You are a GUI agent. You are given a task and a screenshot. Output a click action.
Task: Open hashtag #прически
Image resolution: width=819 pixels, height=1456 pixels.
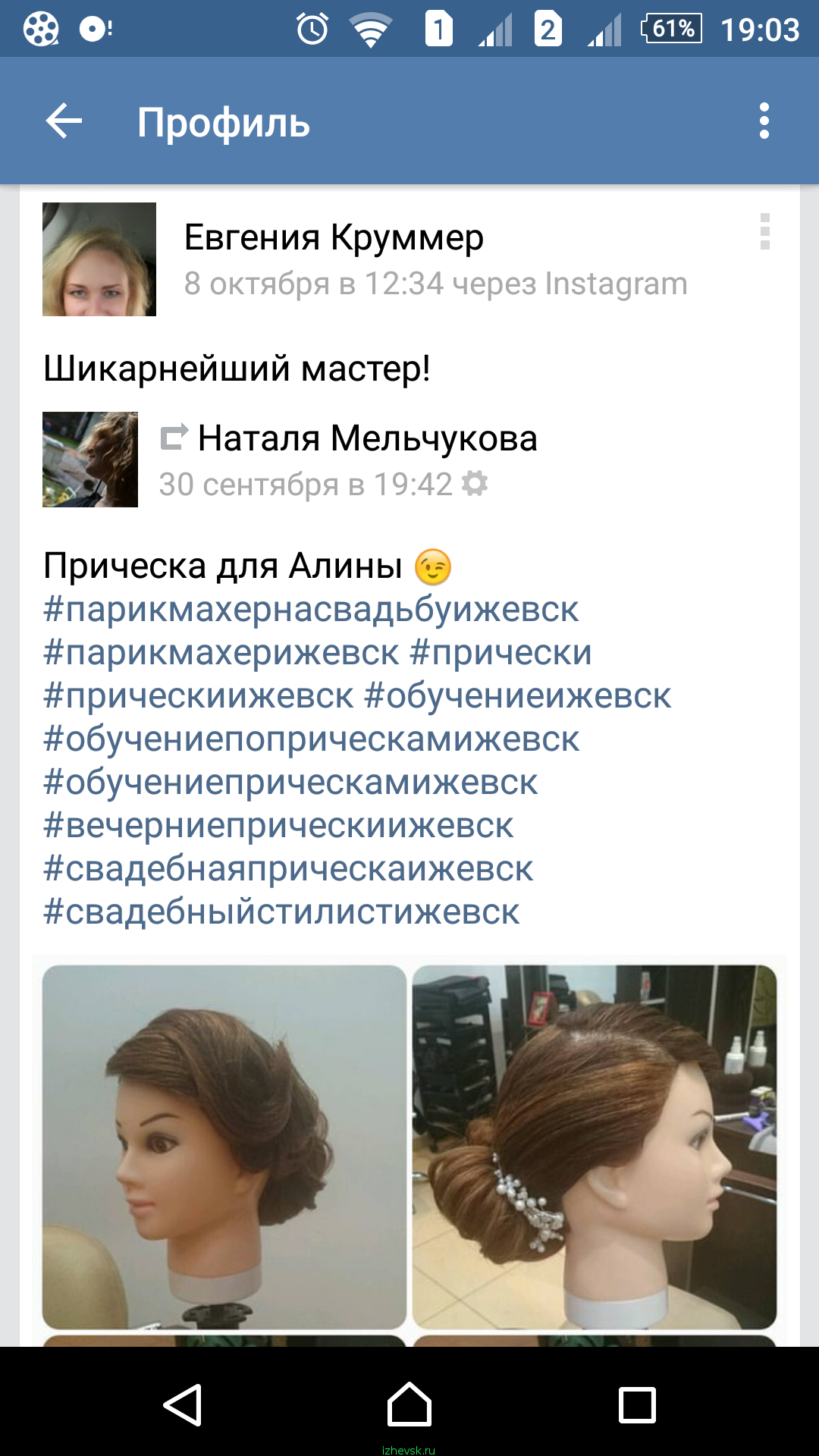click(x=500, y=653)
